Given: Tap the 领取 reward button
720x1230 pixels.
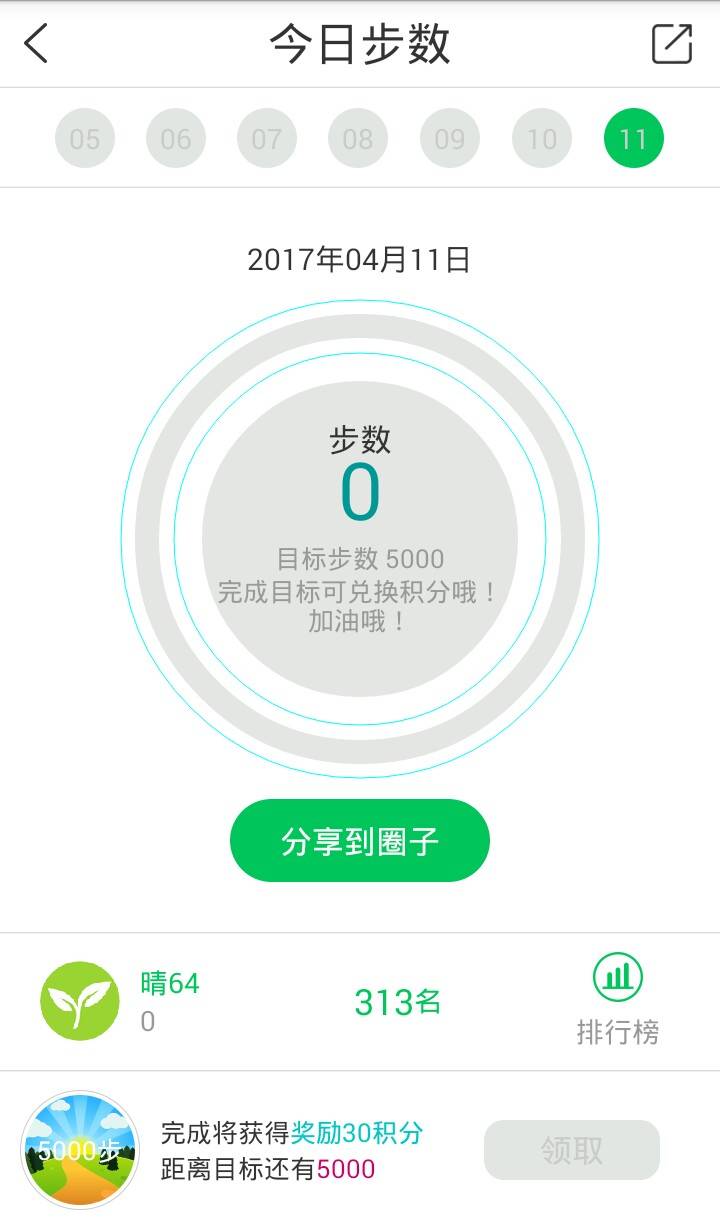Looking at the screenshot, I should tap(572, 1150).
